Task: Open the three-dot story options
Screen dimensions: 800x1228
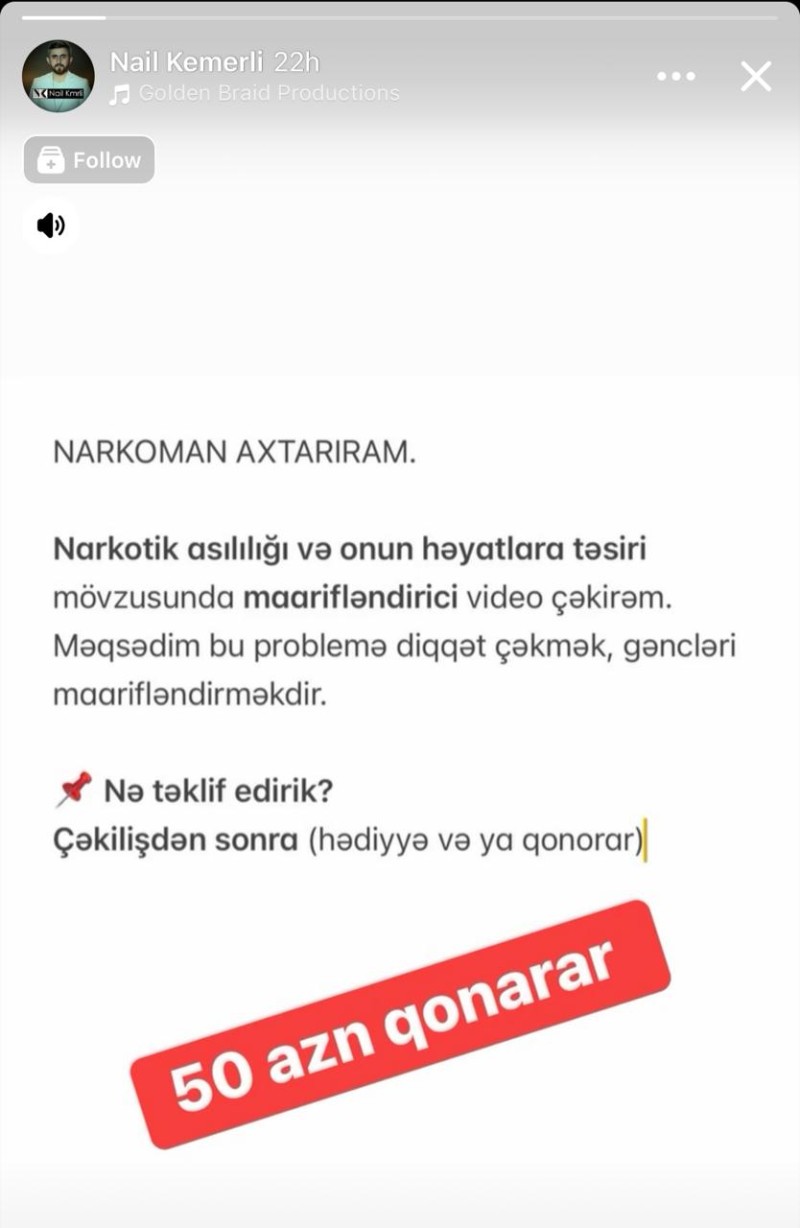Action: point(676,76)
